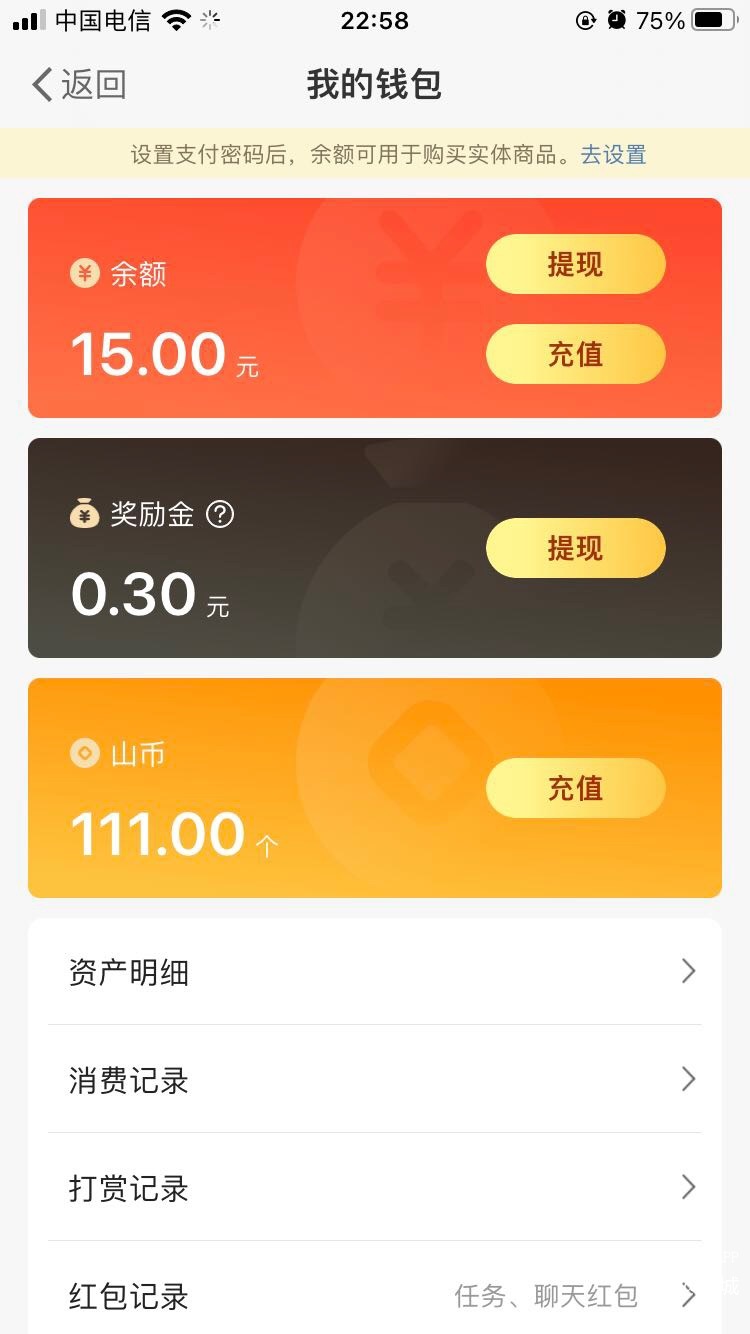Go back with the 返回 button
The image size is (750, 1334).
(x=80, y=85)
